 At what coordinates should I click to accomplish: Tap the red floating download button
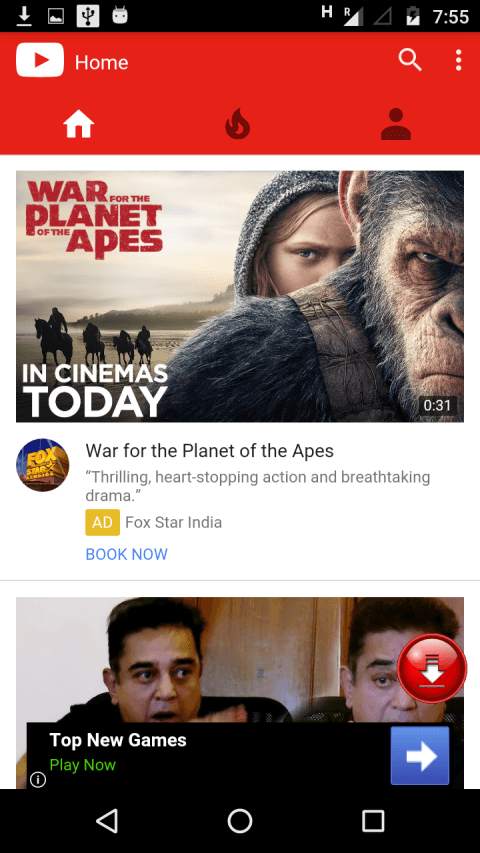[x=432, y=669]
